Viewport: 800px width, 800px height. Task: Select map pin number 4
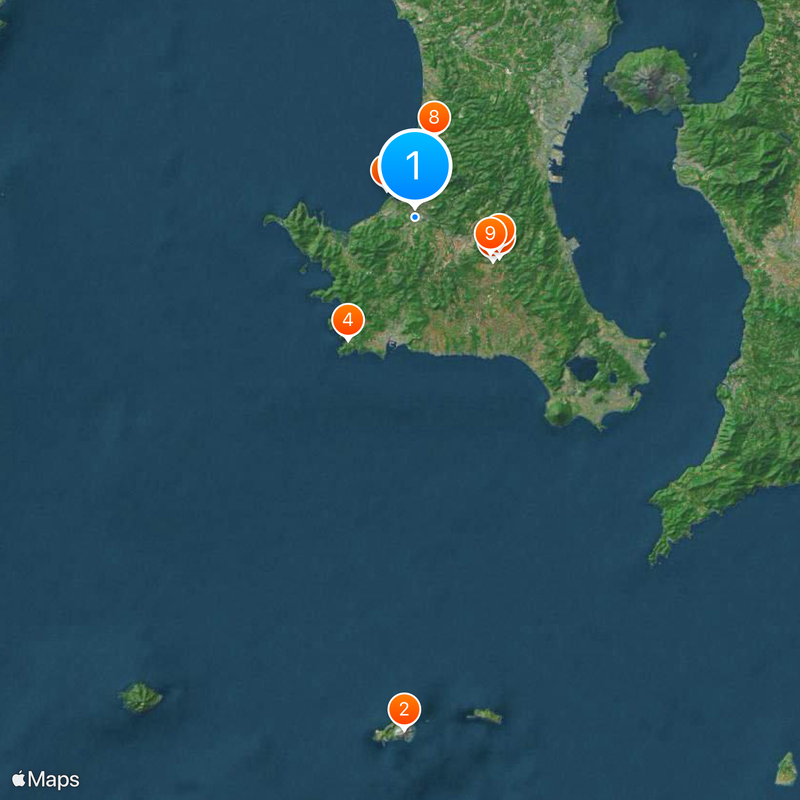tap(347, 320)
